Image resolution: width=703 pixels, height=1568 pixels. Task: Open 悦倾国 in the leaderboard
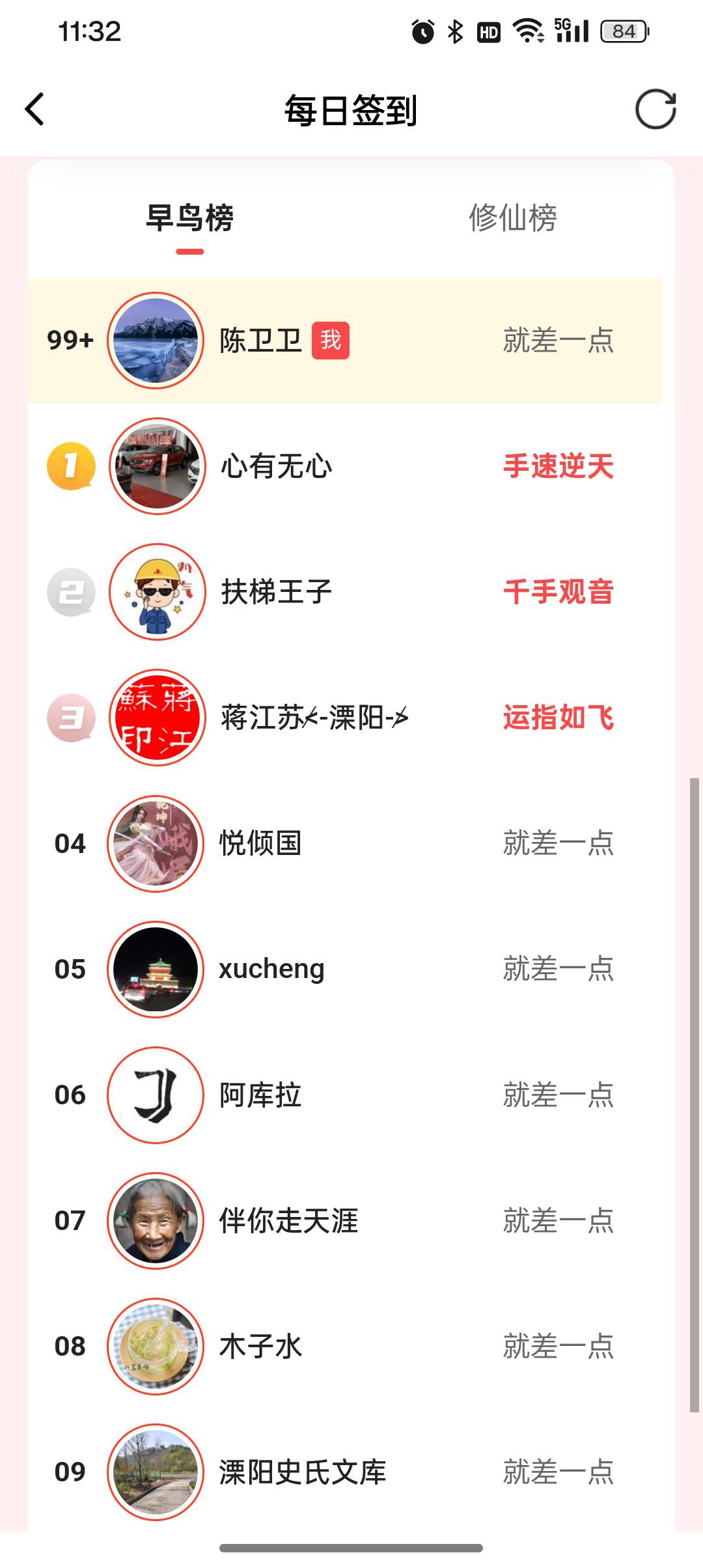260,844
